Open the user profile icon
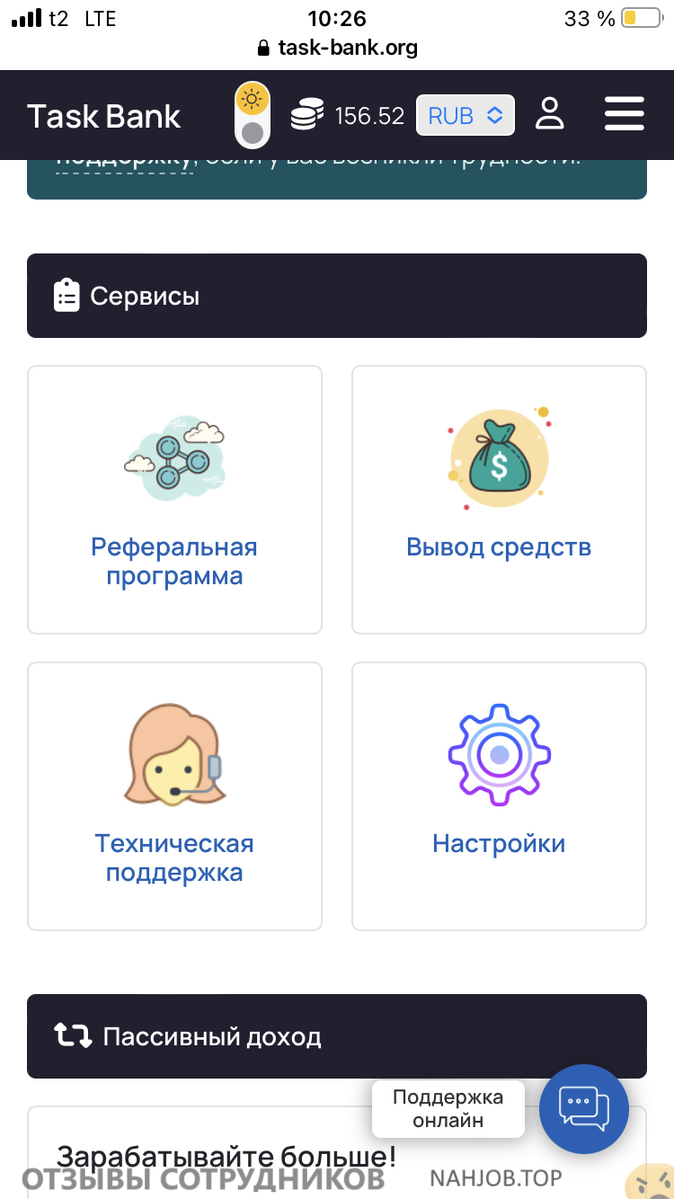 [549, 114]
